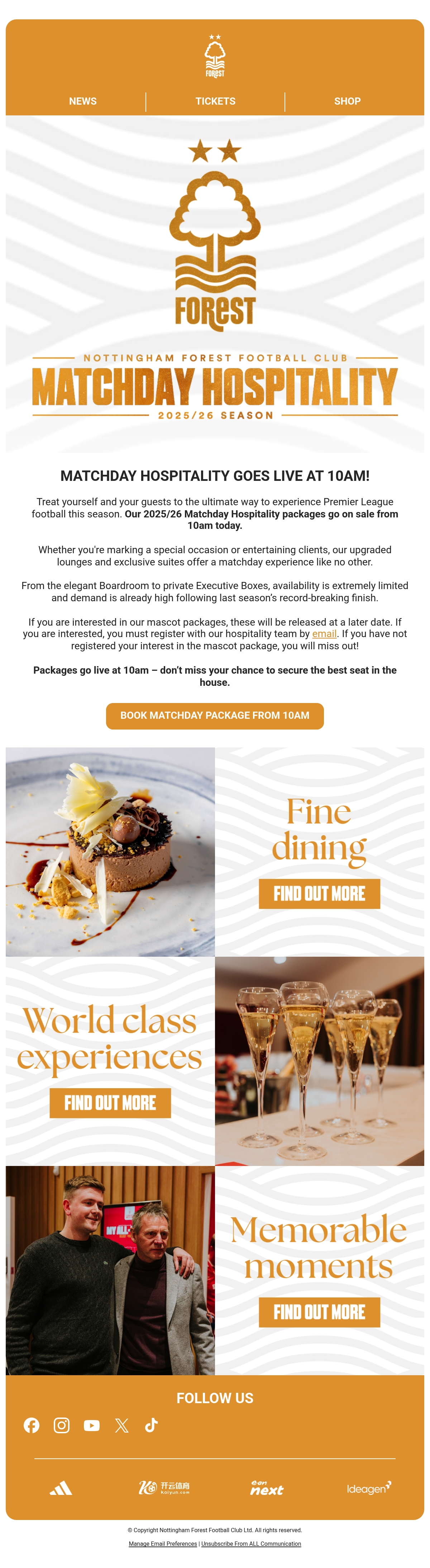Open the TikTok icon

coord(152,1425)
